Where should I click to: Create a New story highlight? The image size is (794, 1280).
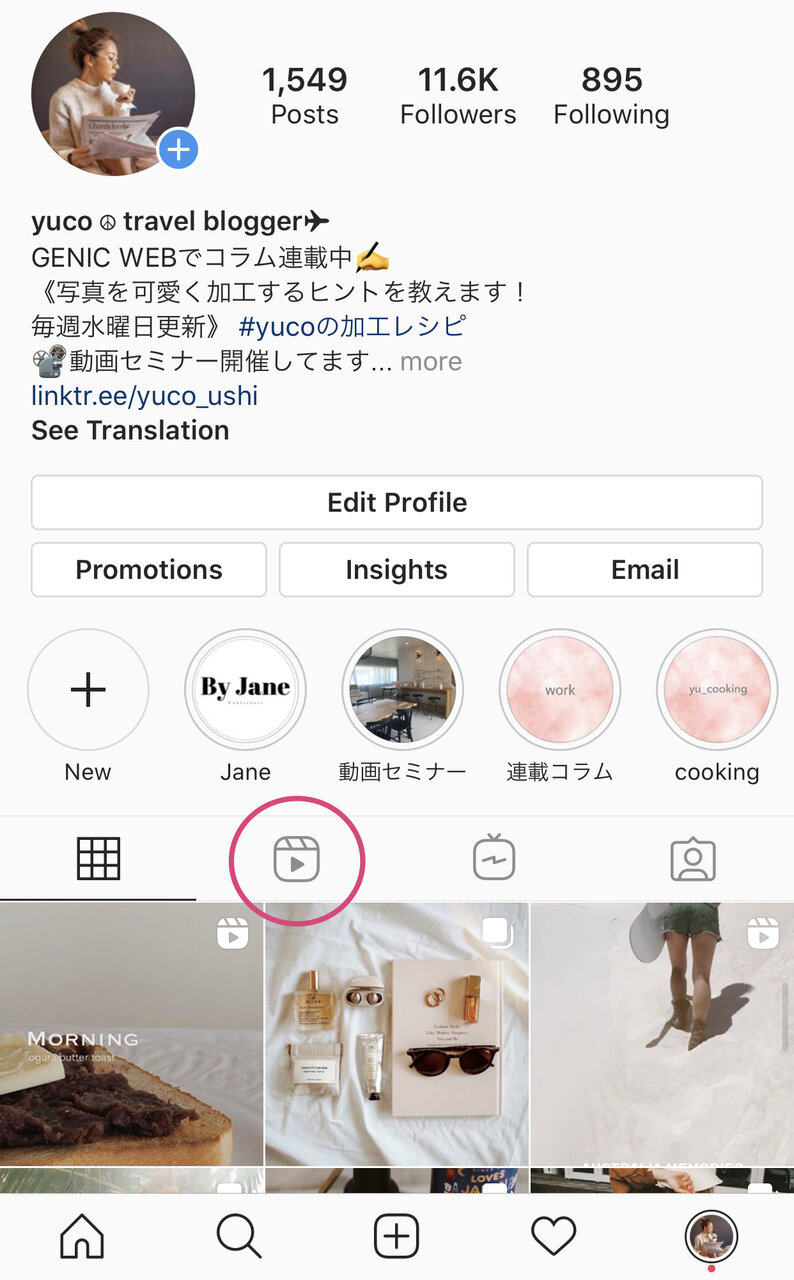(88, 690)
